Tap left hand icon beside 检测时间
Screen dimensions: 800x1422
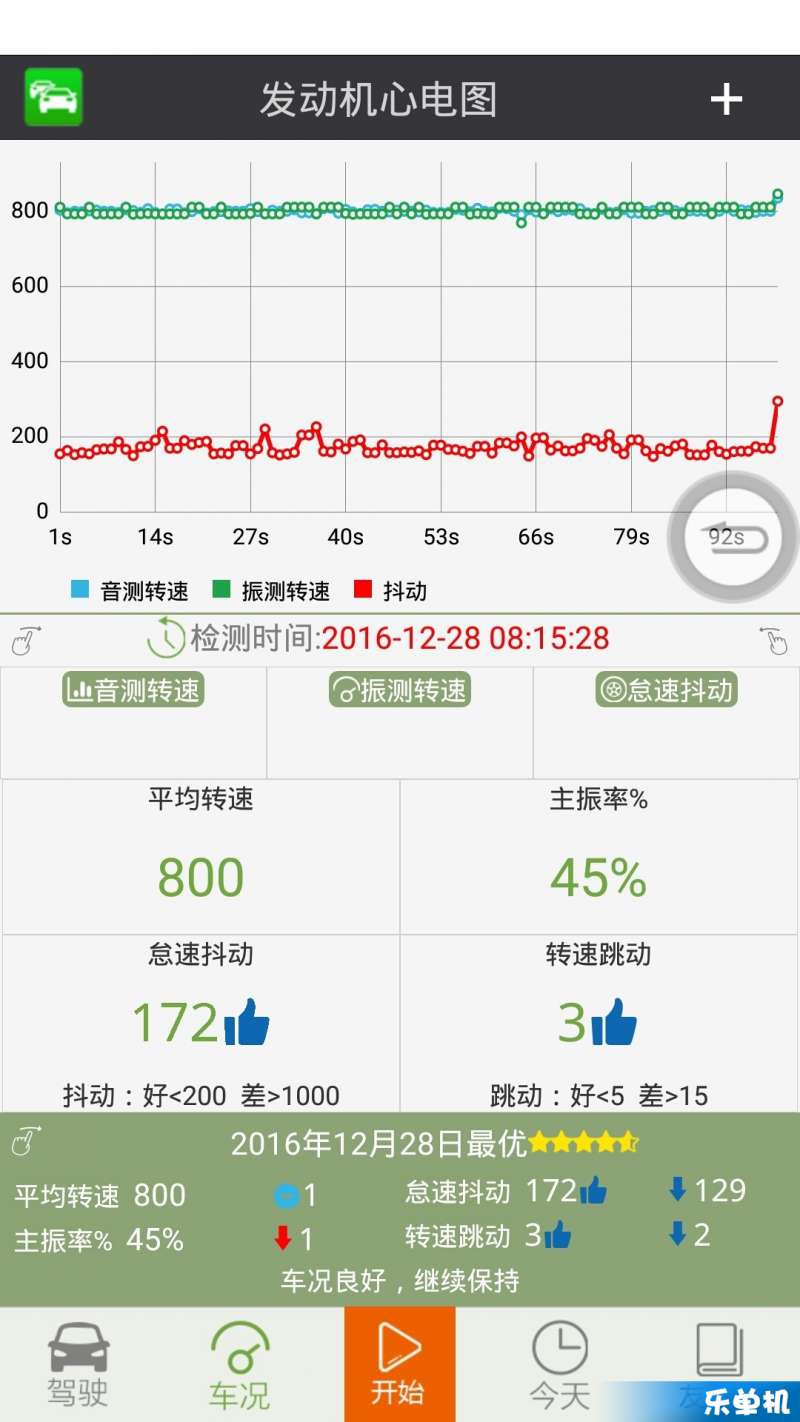pyautogui.click(x=27, y=640)
